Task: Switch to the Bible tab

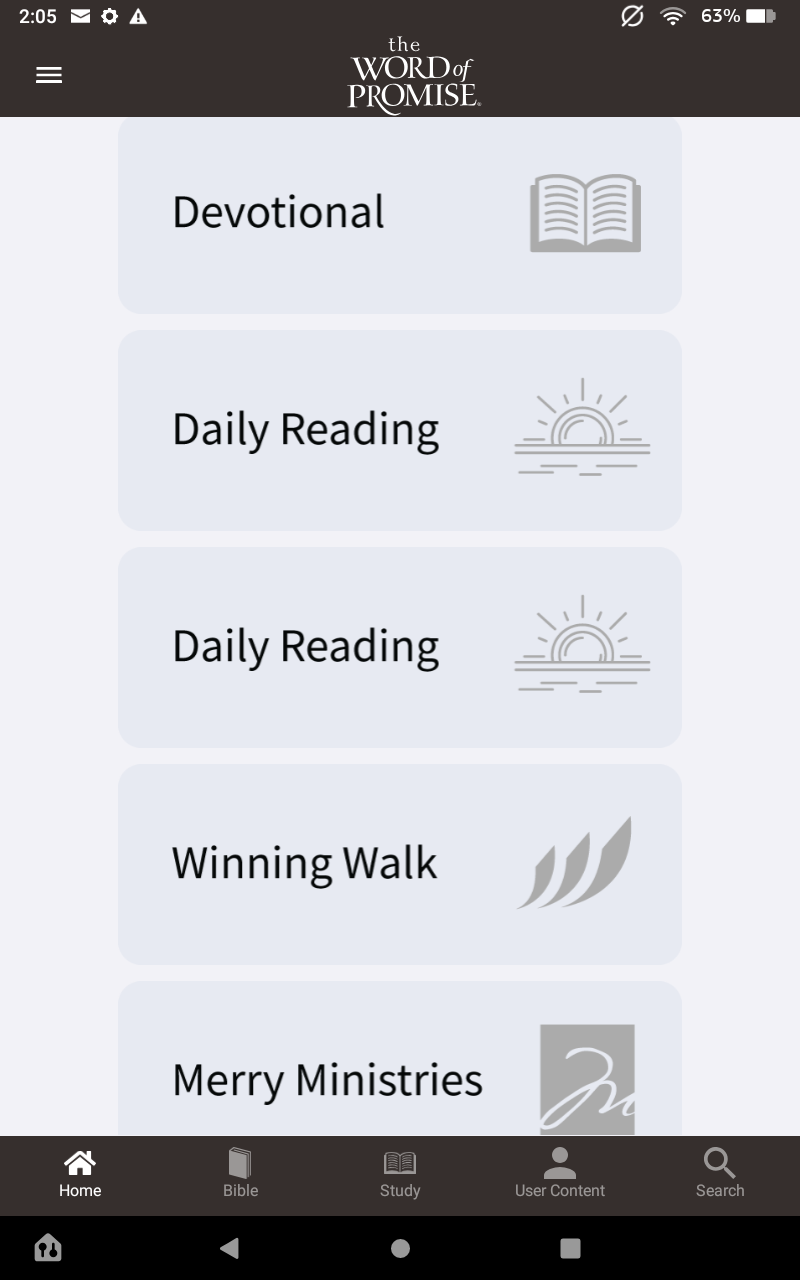Action: click(x=240, y=1175)
